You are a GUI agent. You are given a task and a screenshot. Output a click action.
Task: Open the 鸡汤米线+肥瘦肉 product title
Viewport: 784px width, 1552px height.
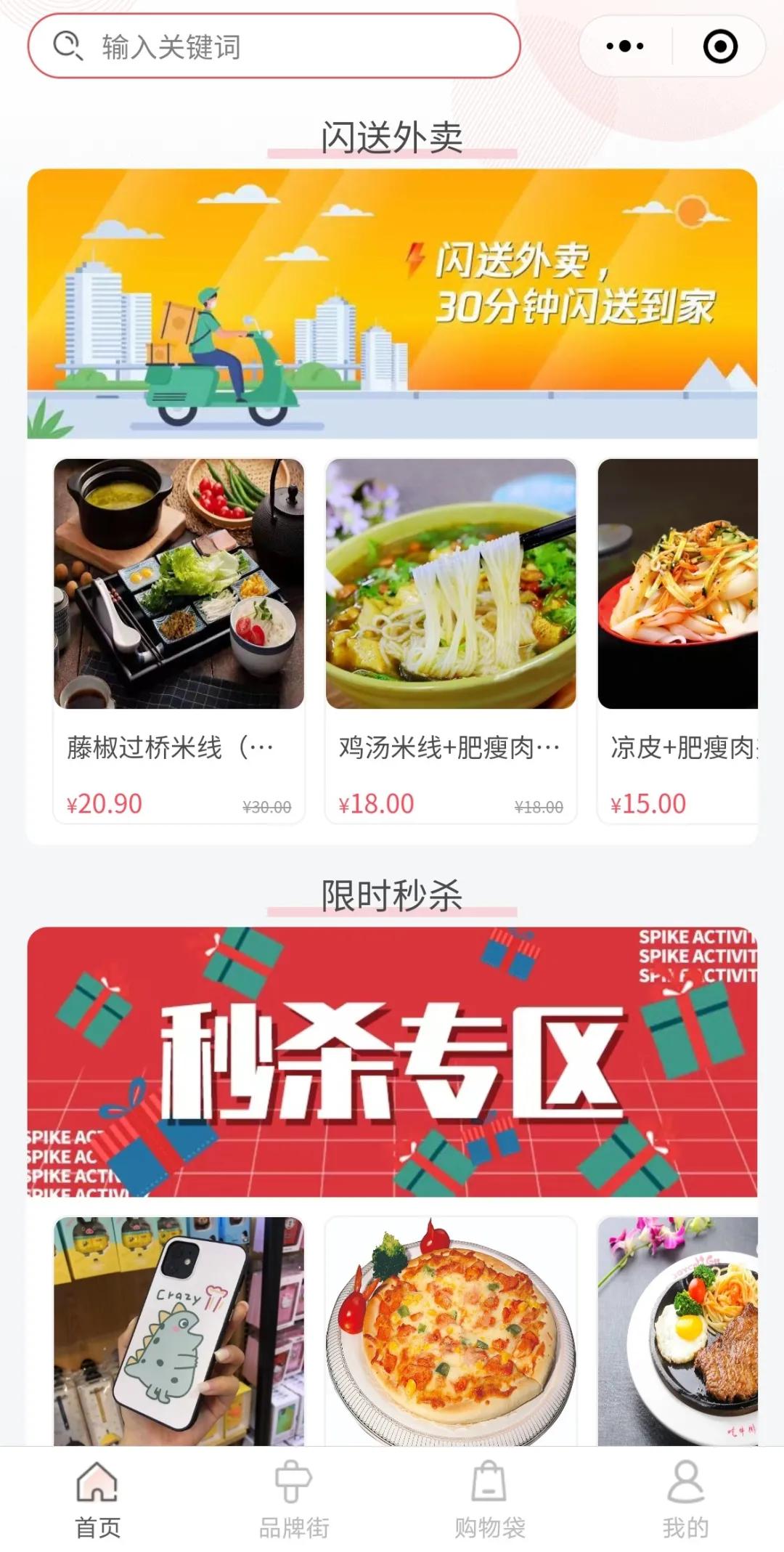click(x=452, y=745)
